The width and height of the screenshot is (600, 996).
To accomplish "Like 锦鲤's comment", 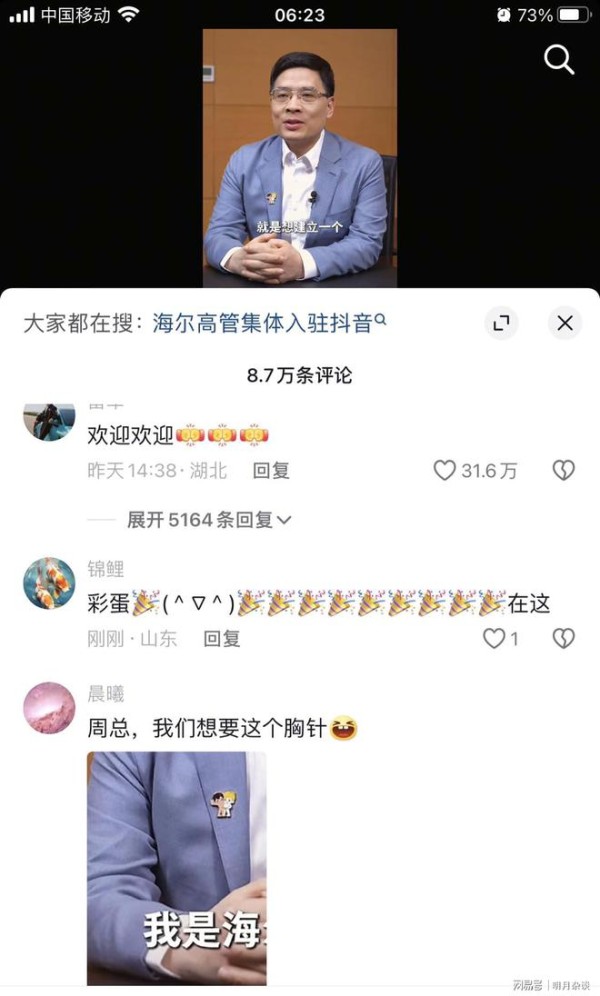I will (x=494, y=638).
